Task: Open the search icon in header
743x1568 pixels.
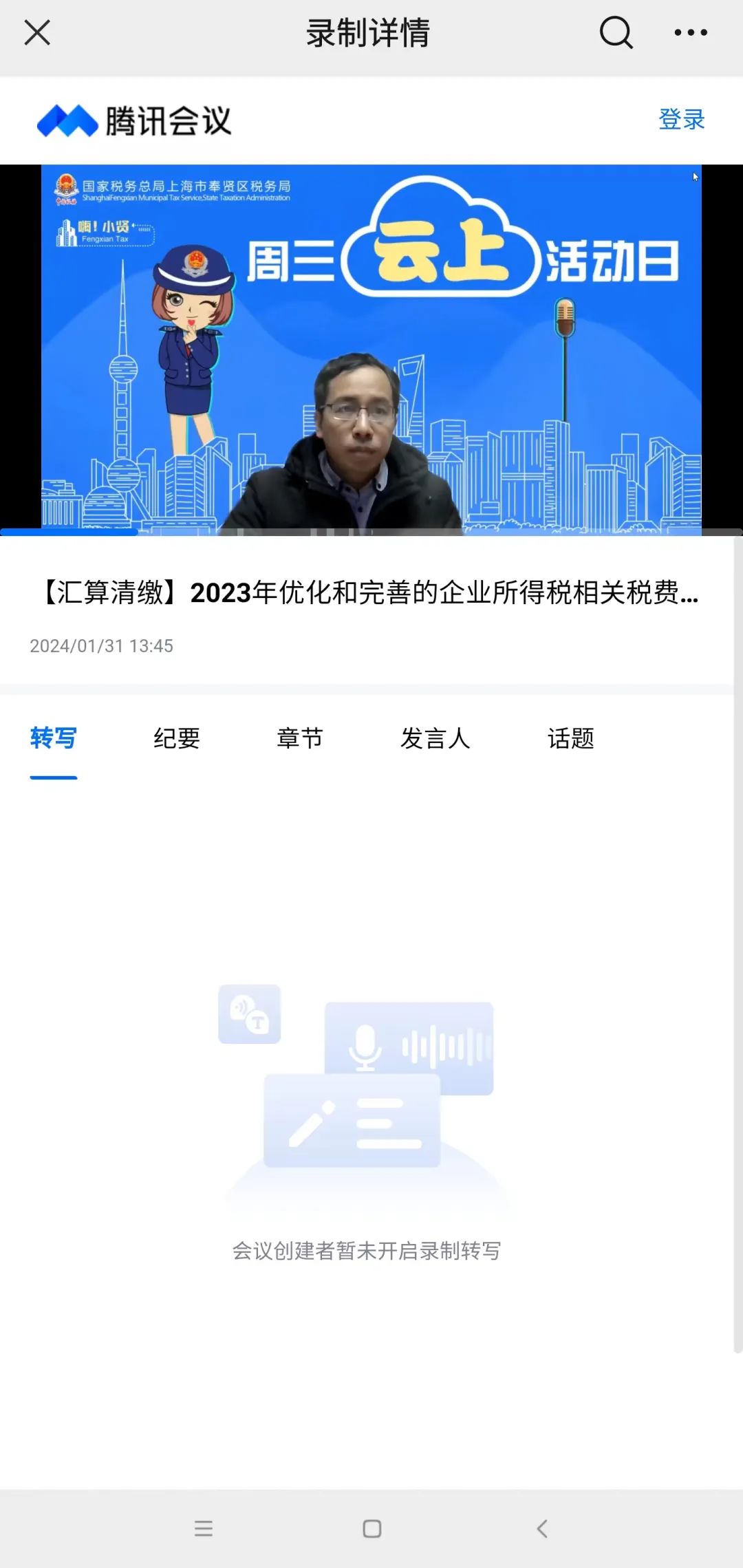Action: pos(616,32)
